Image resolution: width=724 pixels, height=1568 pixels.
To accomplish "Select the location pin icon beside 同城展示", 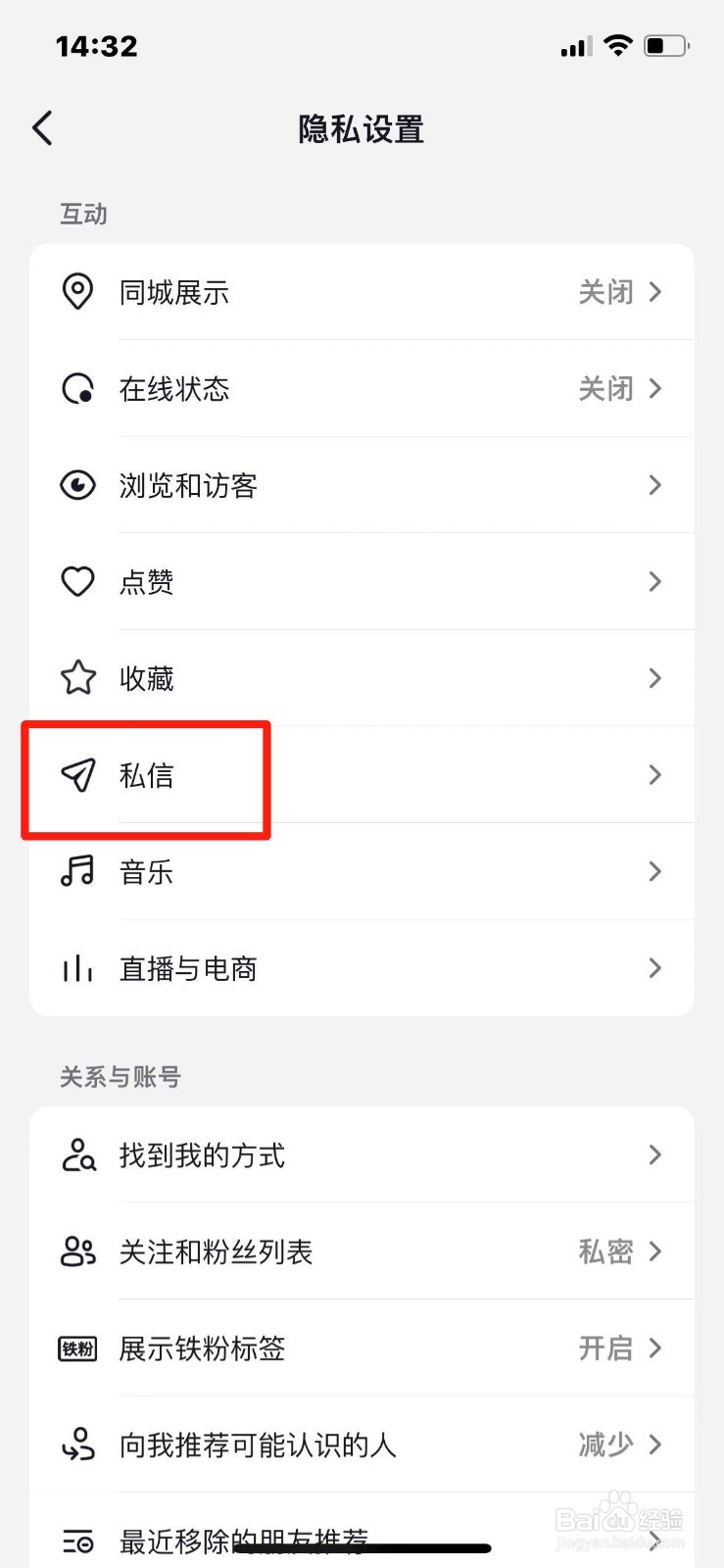I will 77,291.
